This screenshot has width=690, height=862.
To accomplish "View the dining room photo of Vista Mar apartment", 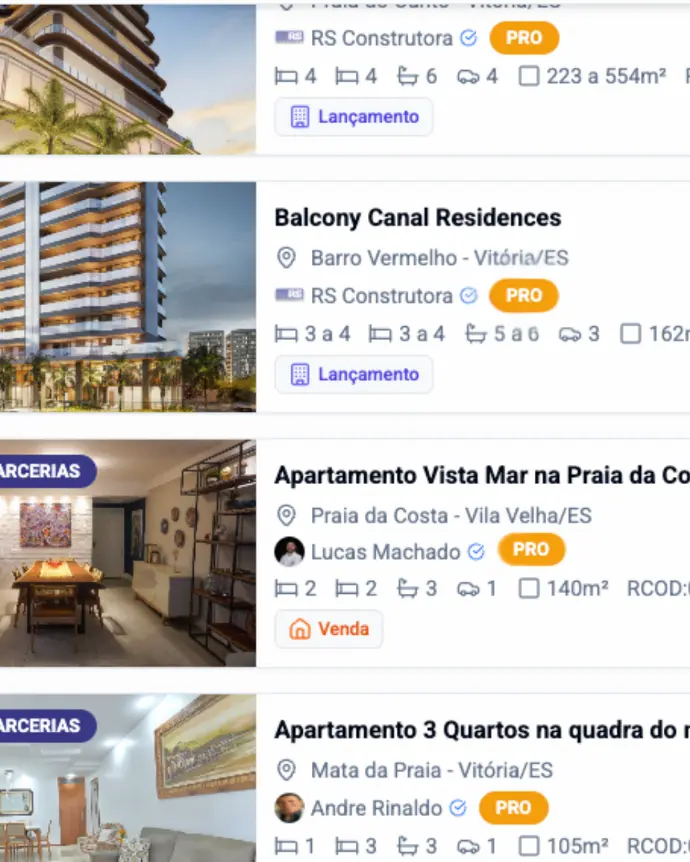I will pos(127,552).
